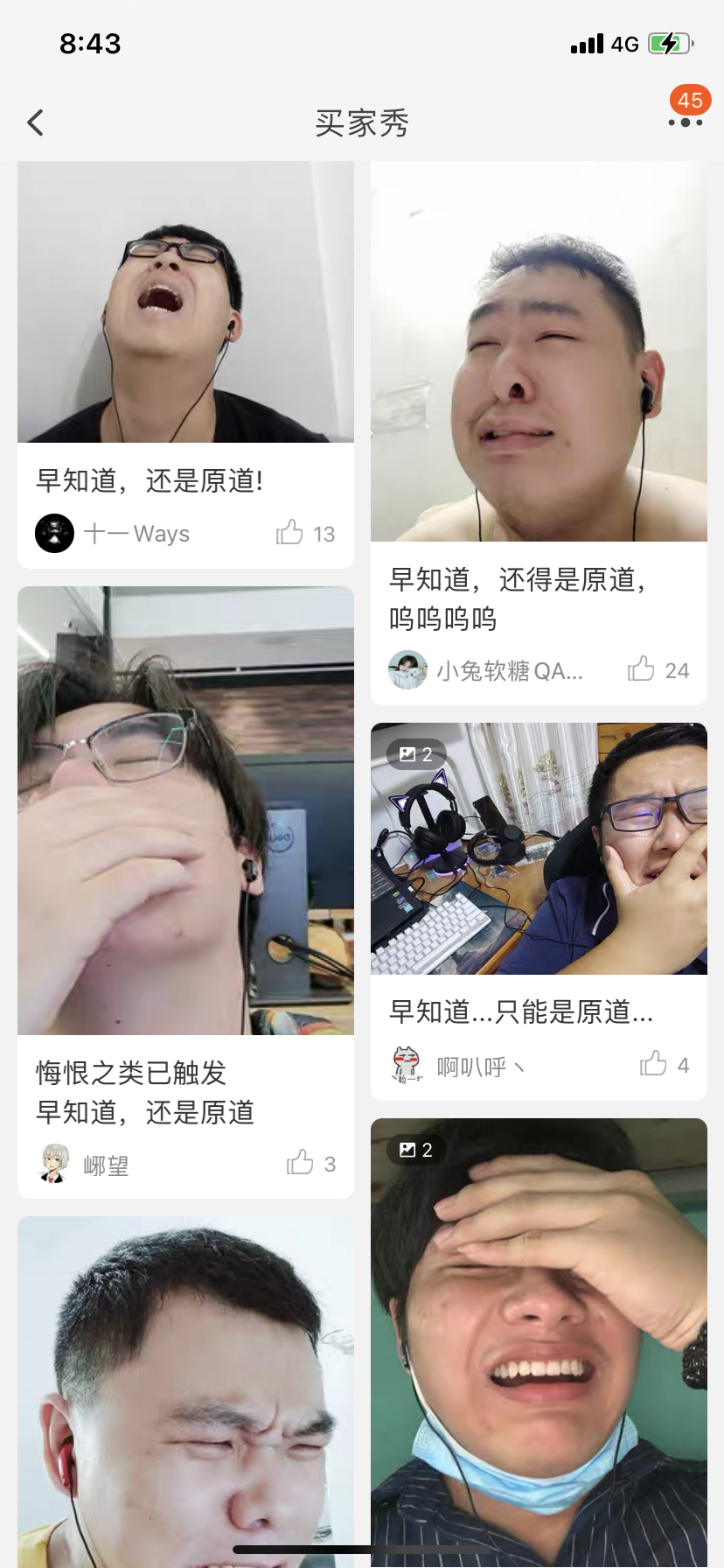Screen dimensions: 724x1568
Task: Open the post by 小兔软糖QA
Action: pos(539,352)
